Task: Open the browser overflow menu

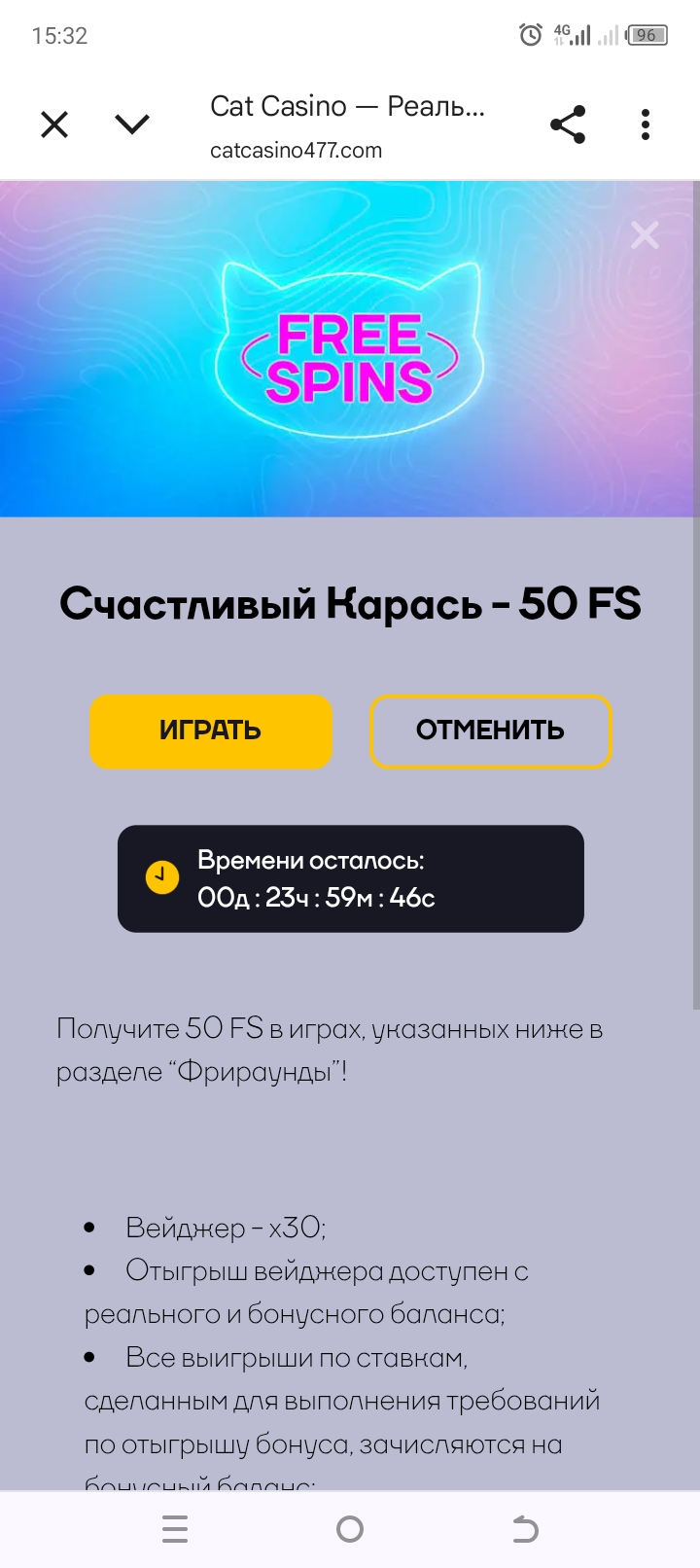Action: [x=646, y=125]
